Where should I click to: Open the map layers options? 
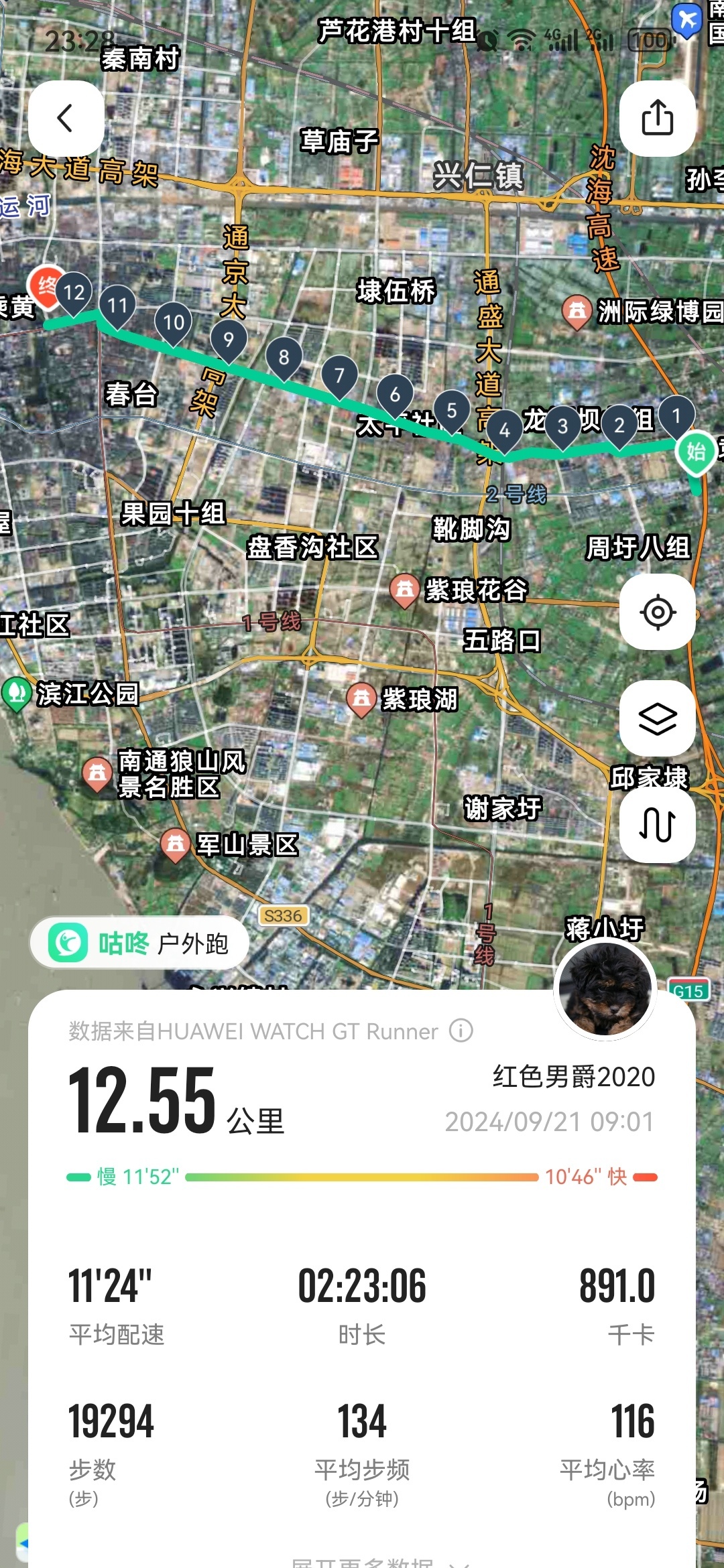click(657, 719)
